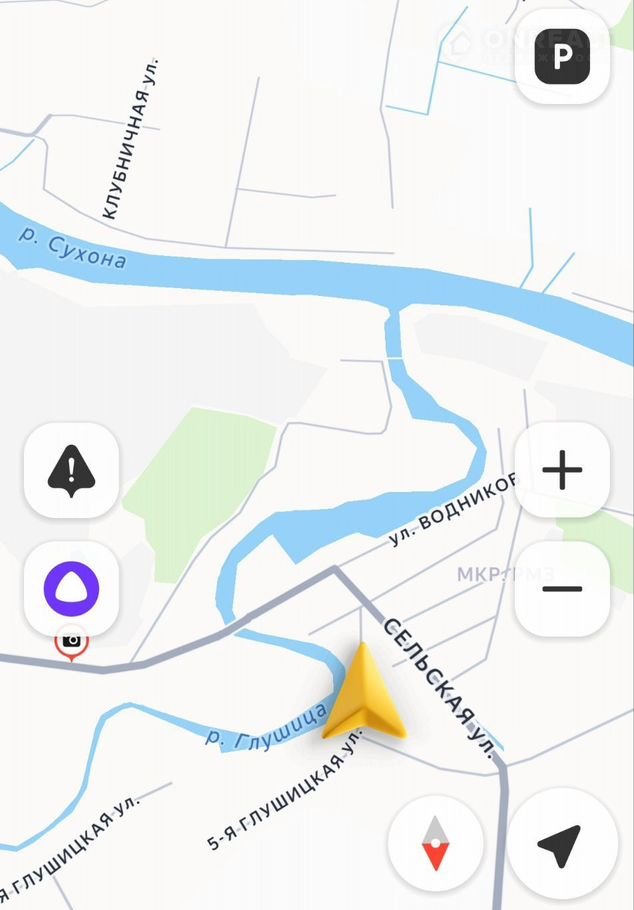The image size is (634, 910).
Task: Show parking spots on the map
Action: (563, 56)
